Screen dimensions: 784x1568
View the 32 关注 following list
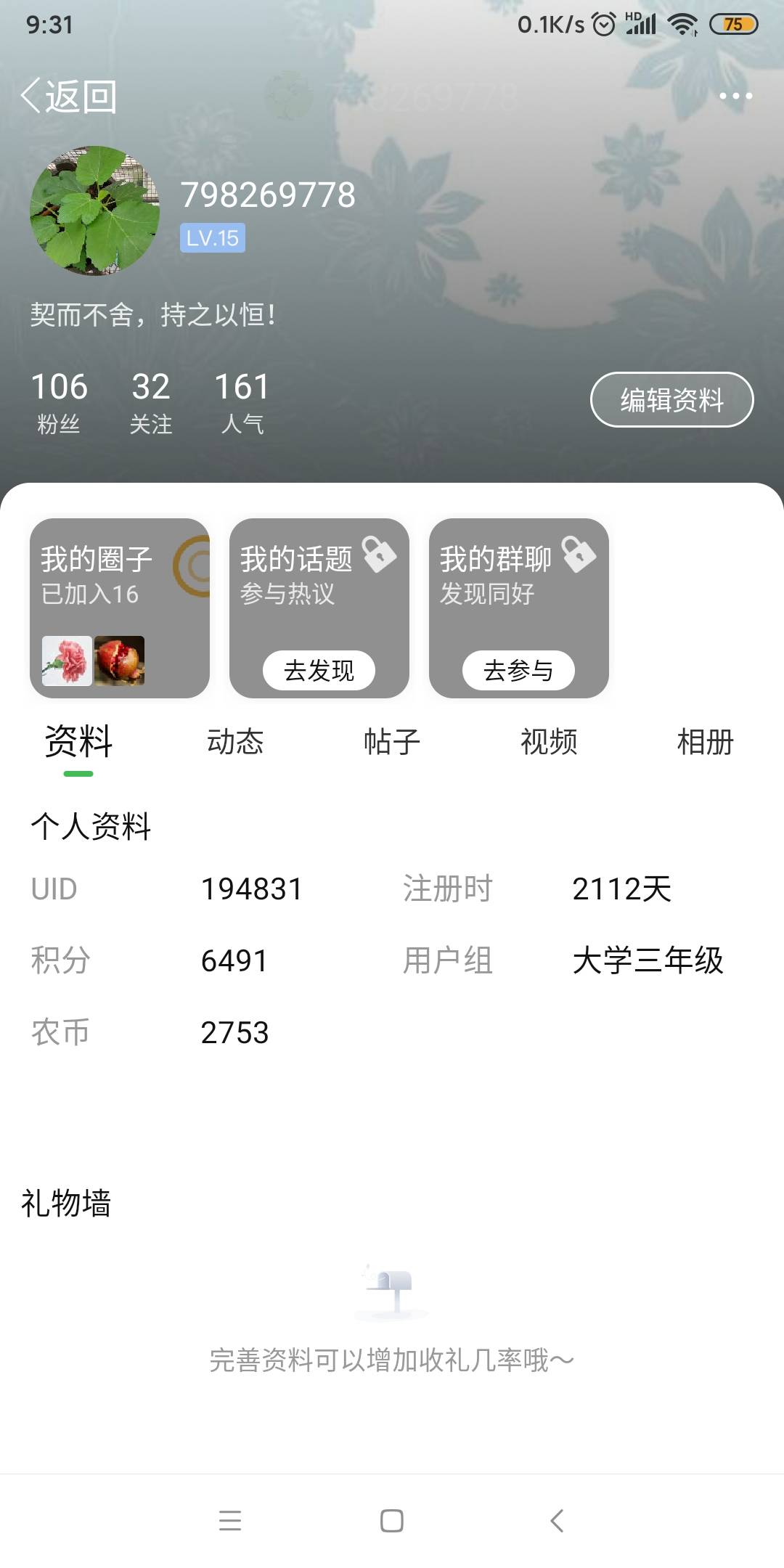click(151, 403)
